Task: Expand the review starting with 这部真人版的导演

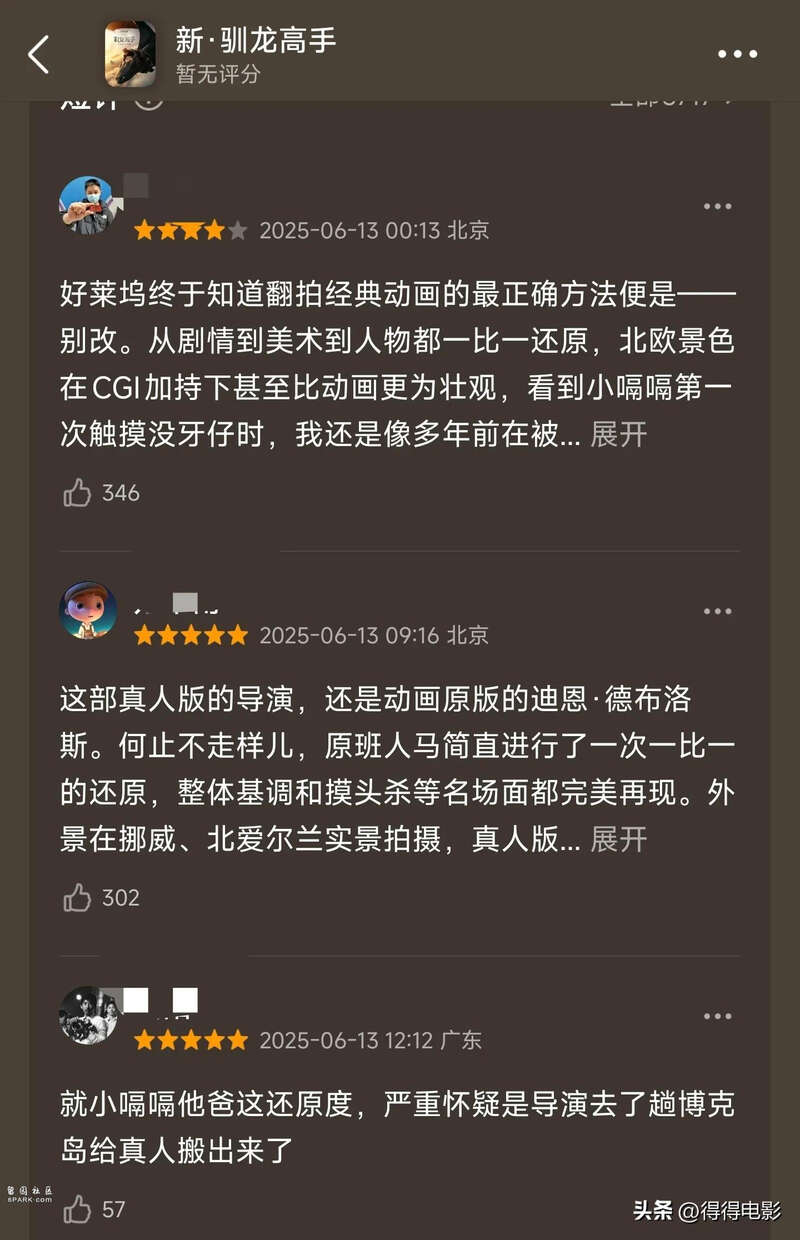Action: point(618,839)
